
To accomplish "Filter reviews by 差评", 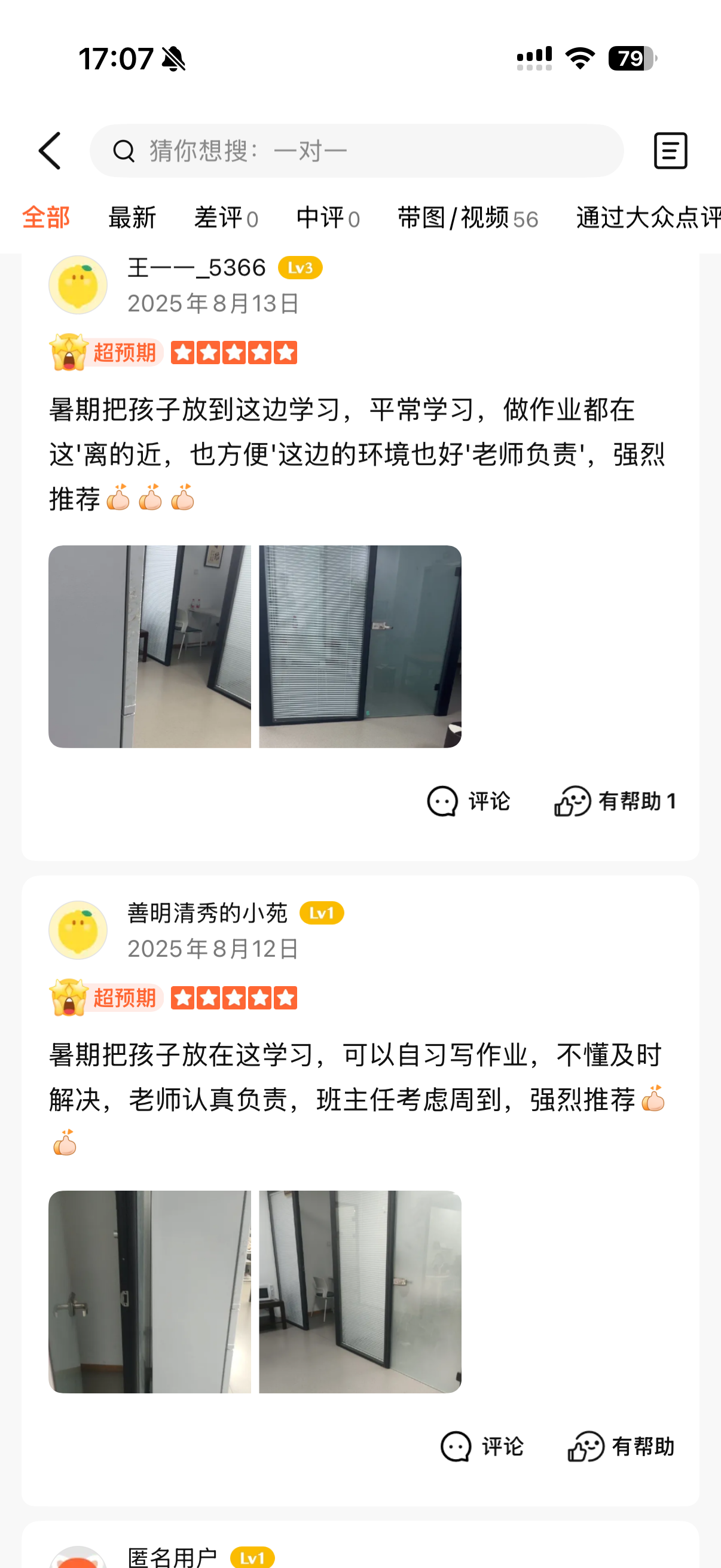I will click(226, 218).
